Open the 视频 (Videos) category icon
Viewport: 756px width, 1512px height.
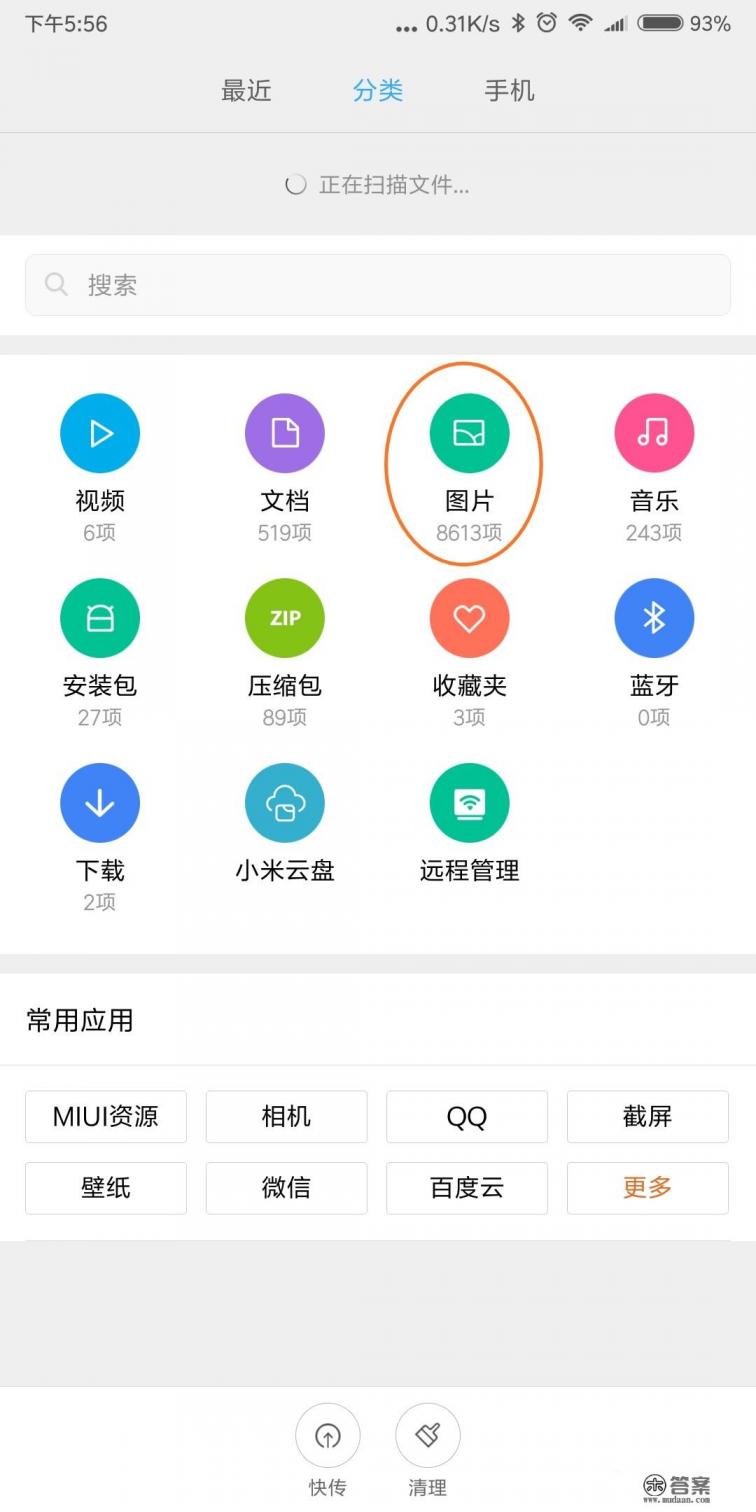(x=100, y=432)
